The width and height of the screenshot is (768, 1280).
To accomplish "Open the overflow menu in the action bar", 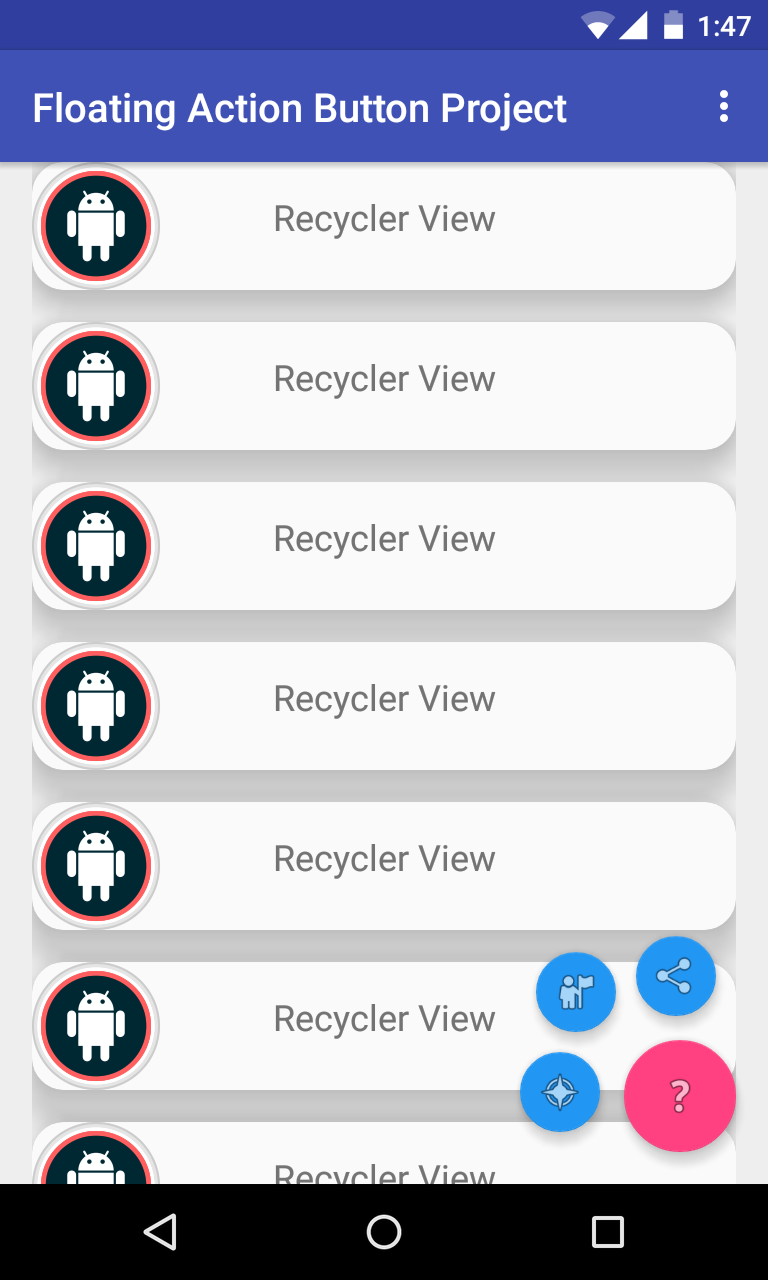I will 723,105.
